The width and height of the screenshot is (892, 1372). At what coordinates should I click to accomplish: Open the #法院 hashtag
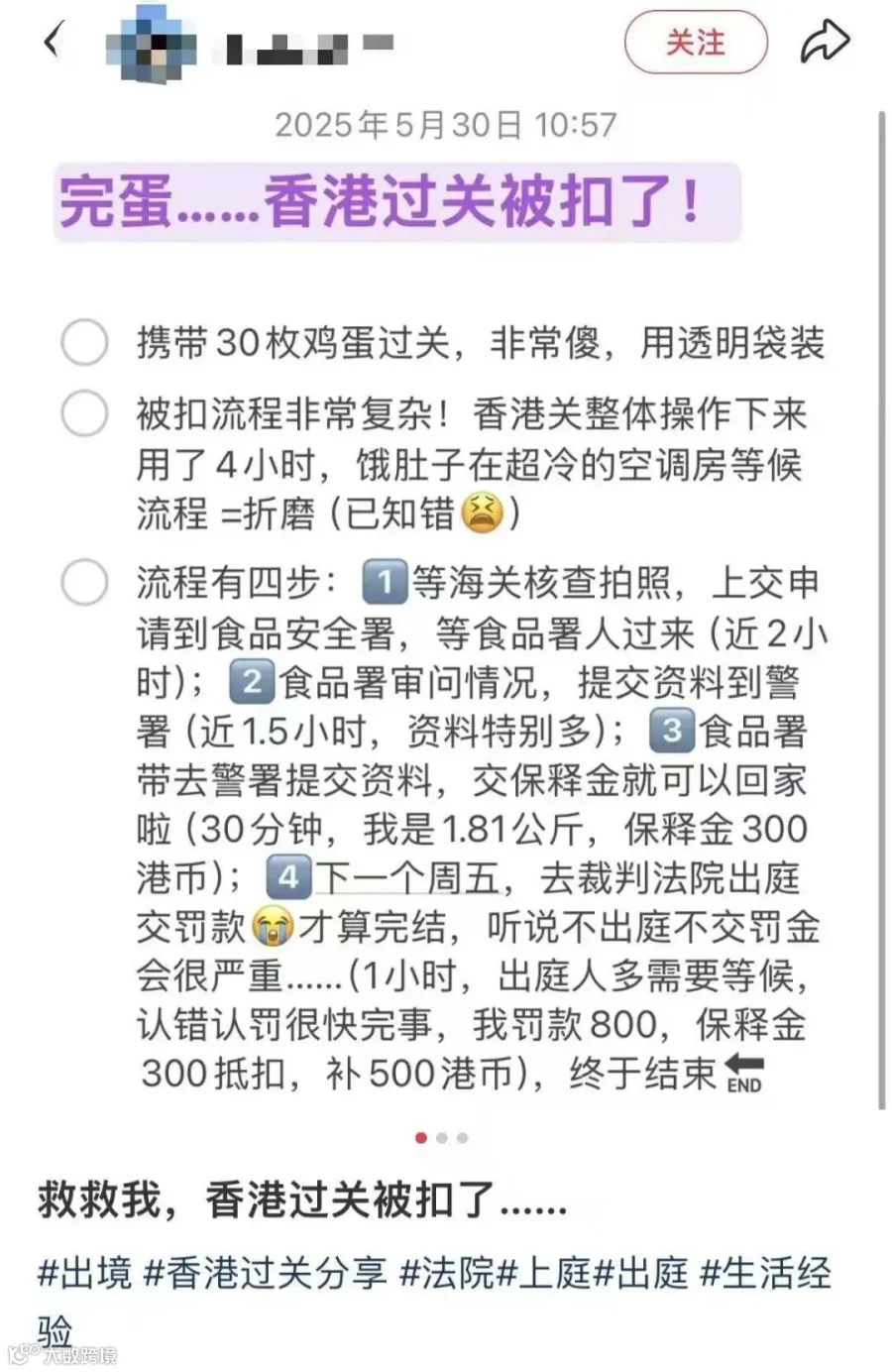[x=446, y=1273]
